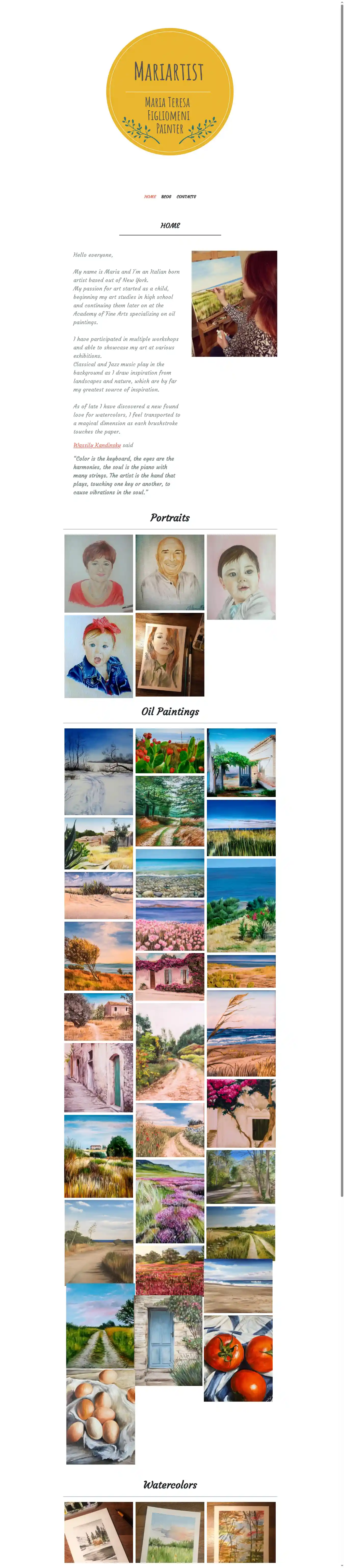The width and height of the screenshot is (344, 1568).
Task: Open the photo of Maria painting
Action: (x=234, y=303)
